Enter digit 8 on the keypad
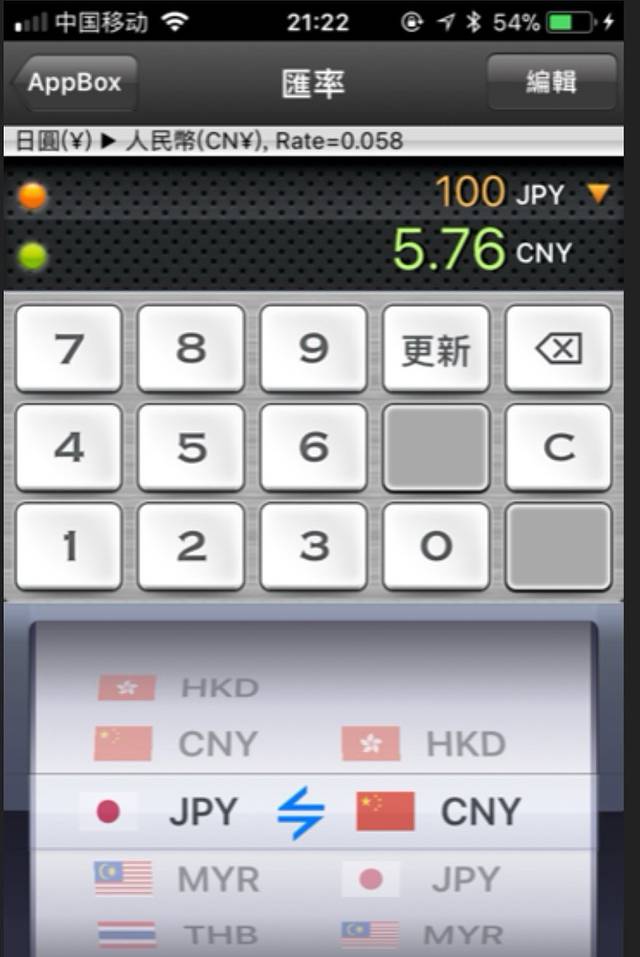Image resolution: width=640 pixels, height=957 pixels. point(191,348)
